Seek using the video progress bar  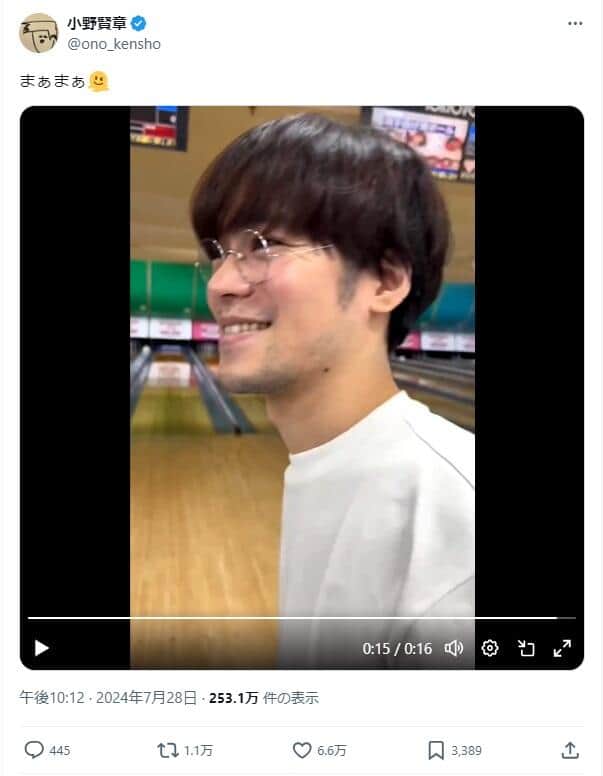click(x=300, y=619)
